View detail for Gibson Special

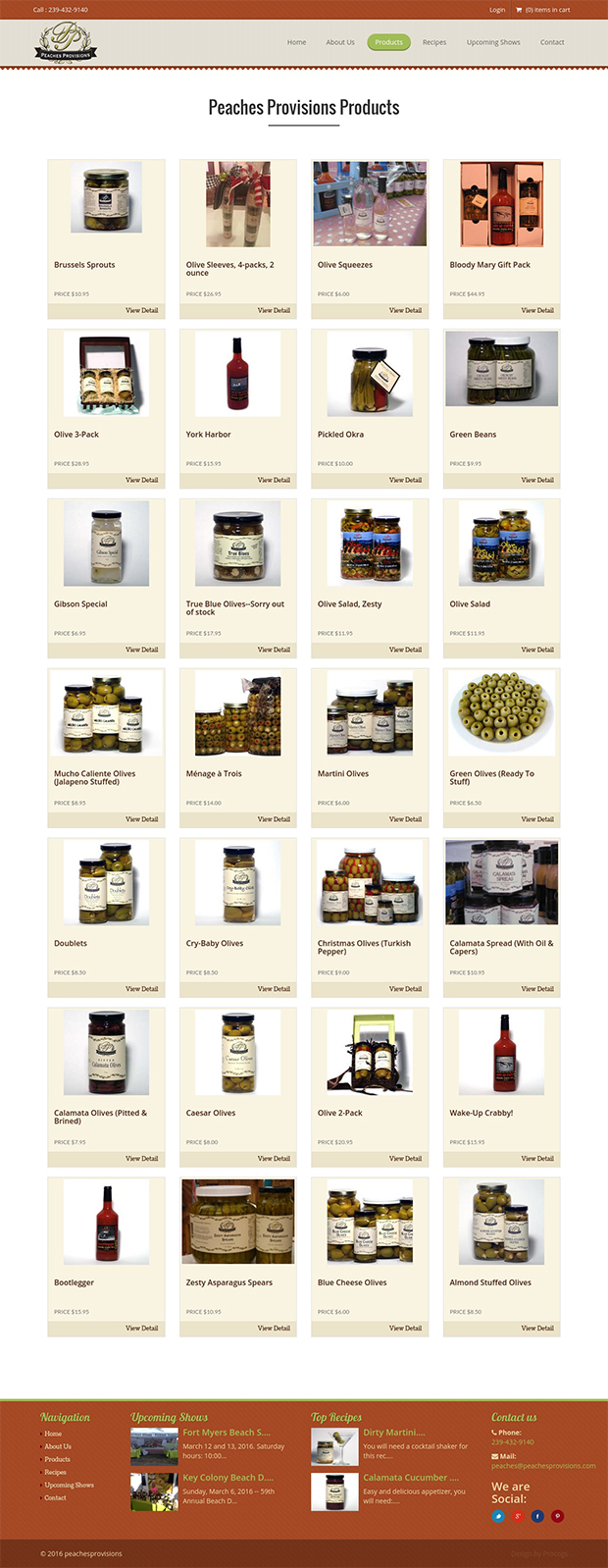pyautogui.click(x=141, y=650)
